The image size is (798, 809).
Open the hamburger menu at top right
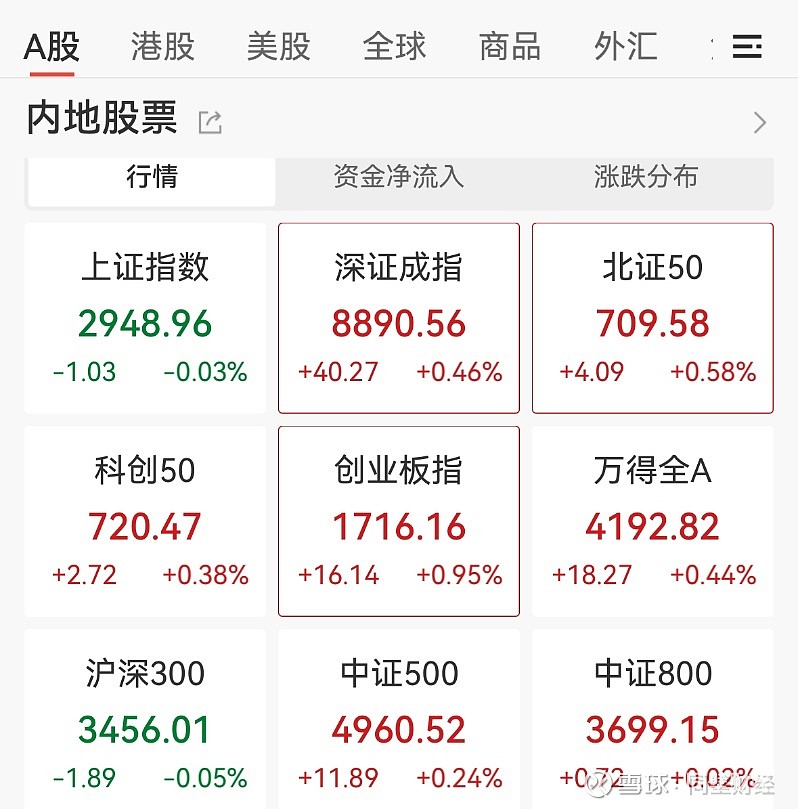747,46
